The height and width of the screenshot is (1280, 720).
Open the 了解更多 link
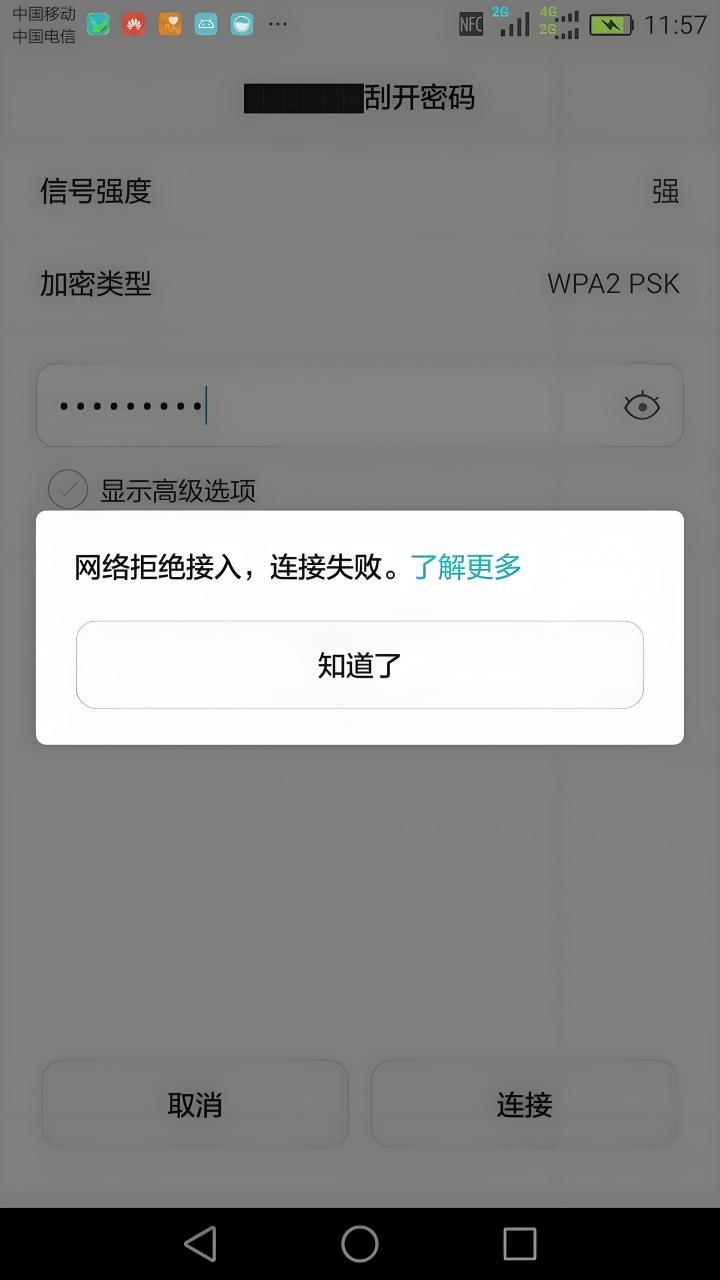[x=464, y=566]
